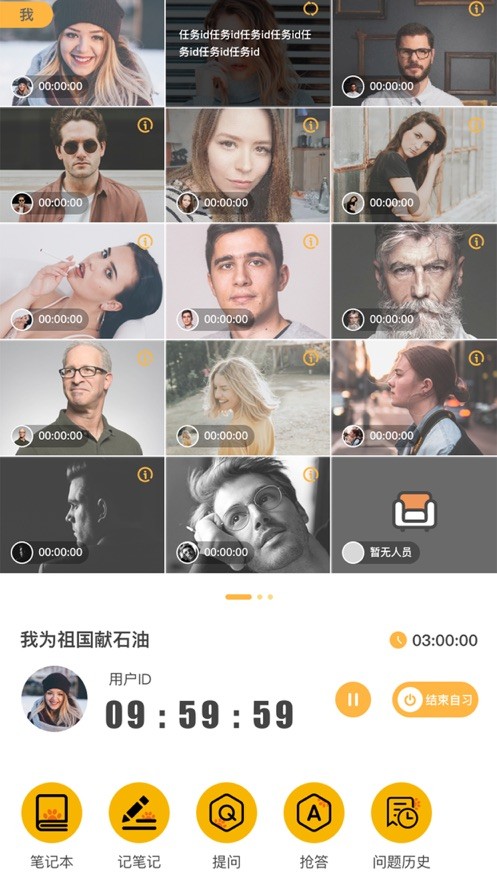Open info icon on the side-profile man's dark tile

(x=145, y=475)
